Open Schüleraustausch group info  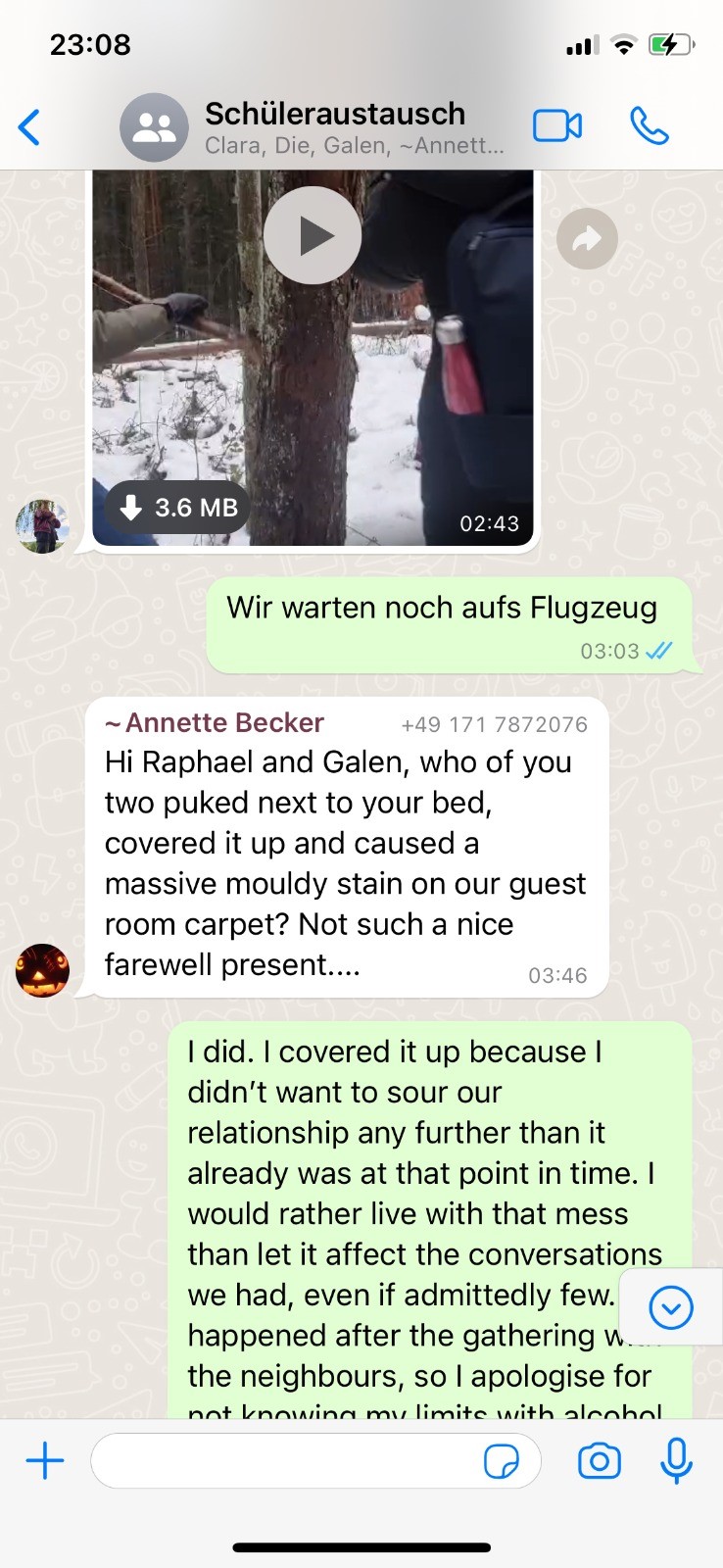[x=335, y=127]
